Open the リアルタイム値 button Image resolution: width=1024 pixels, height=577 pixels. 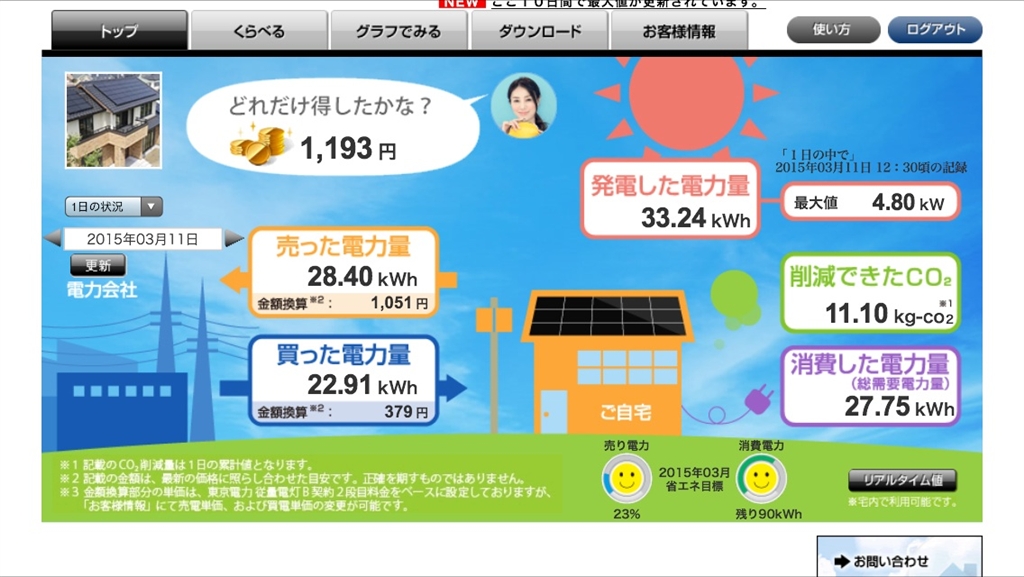(x=902, y=480)
